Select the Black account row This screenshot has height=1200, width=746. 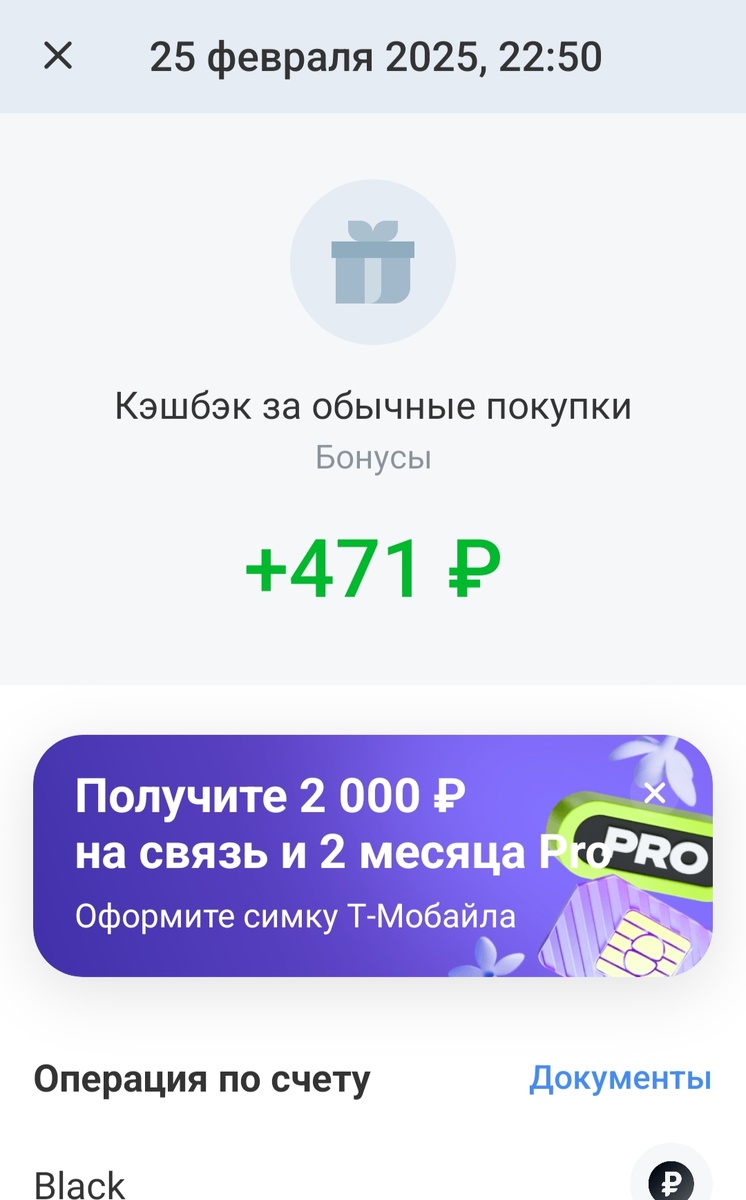pos(80,1185)
